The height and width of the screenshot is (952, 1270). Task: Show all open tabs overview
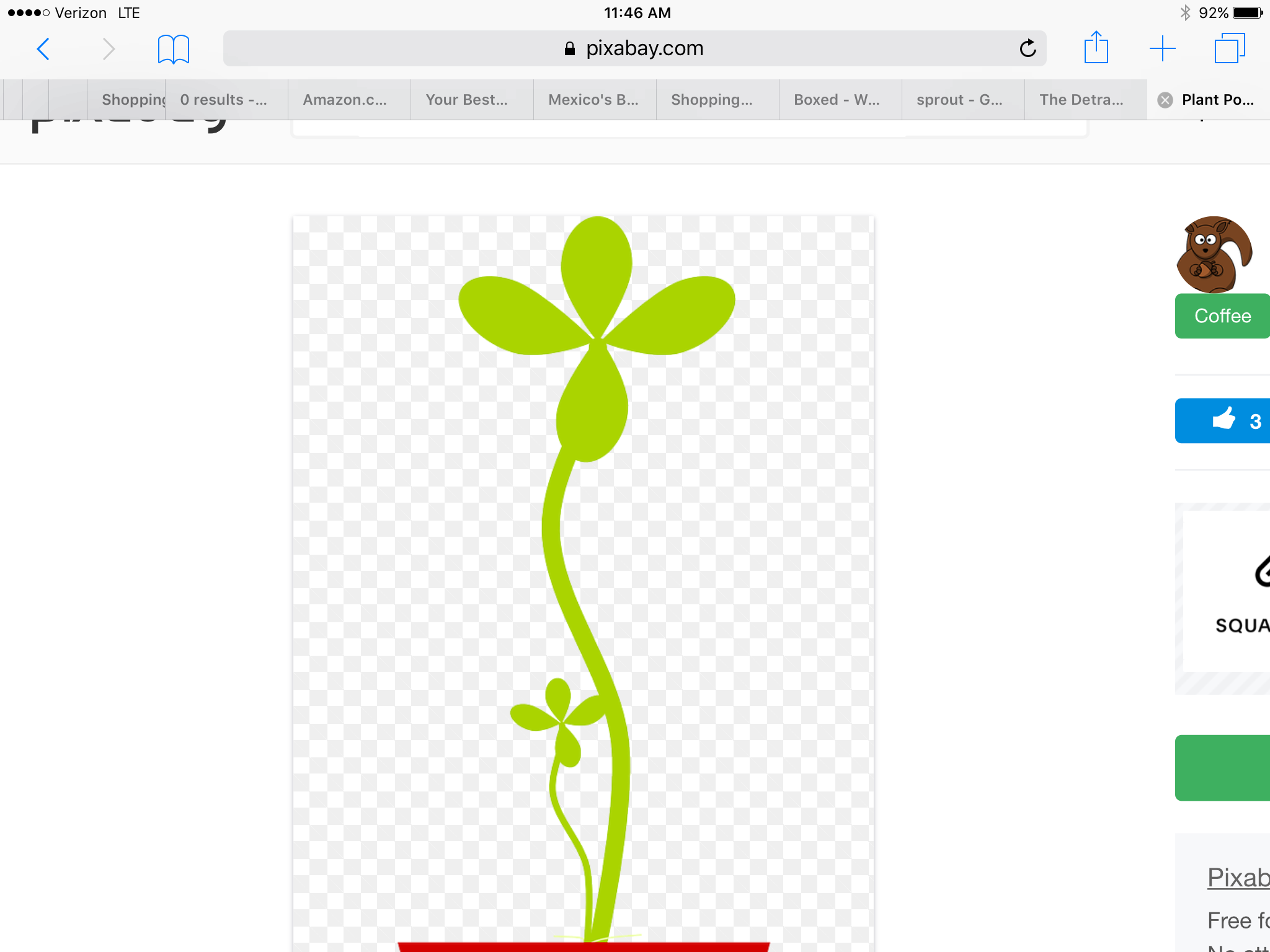[x=1229, y=48]
